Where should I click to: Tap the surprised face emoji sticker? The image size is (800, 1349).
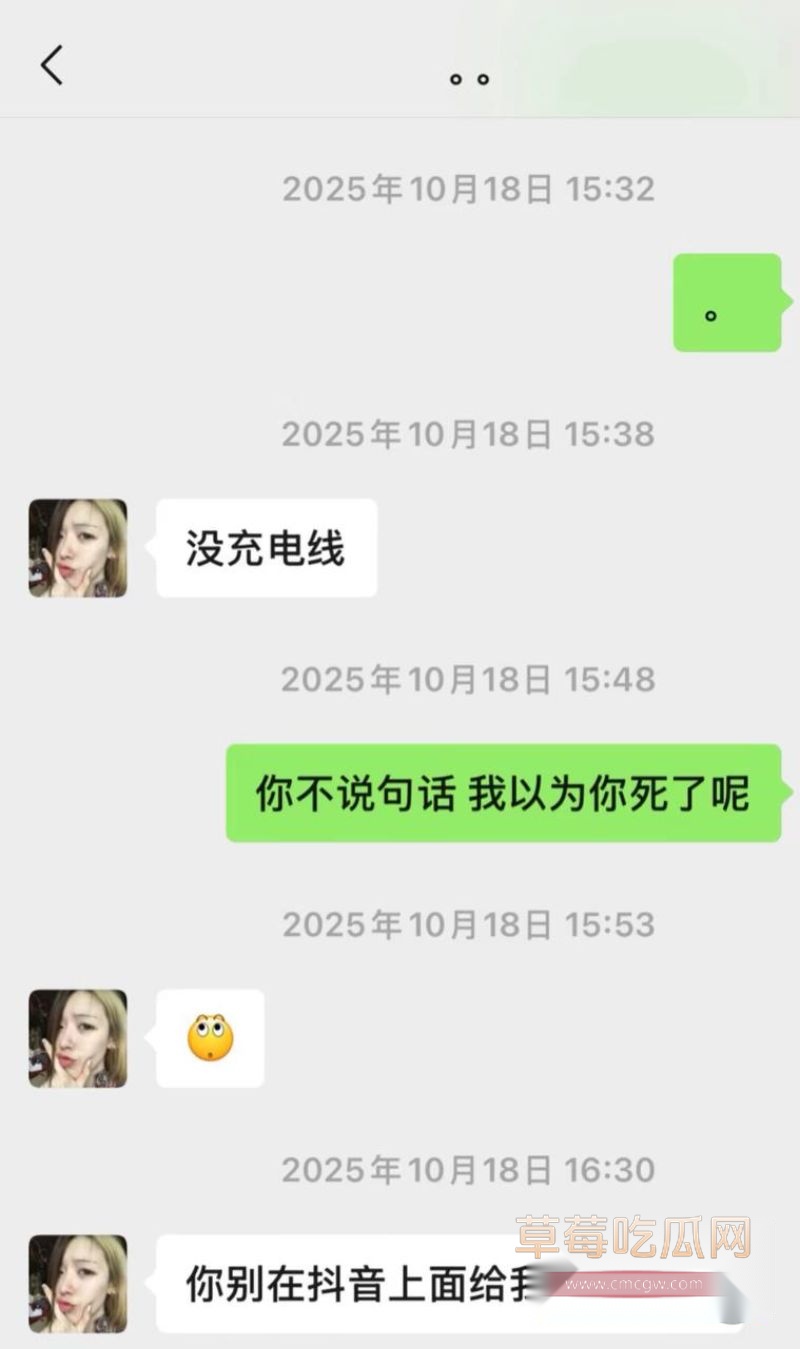208,1038
